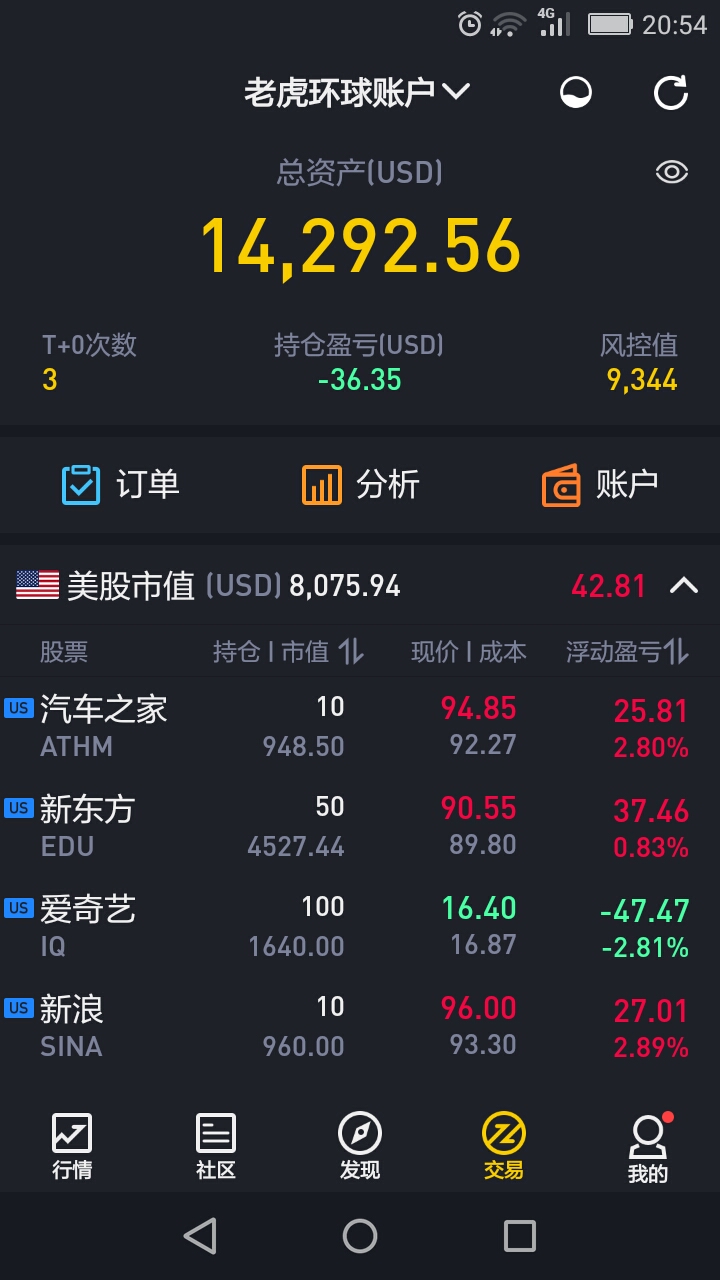Viewport: 720px width, 1280px height.
Task: Open the 爱奇艺 IQ position
Action: coord(360,927)
